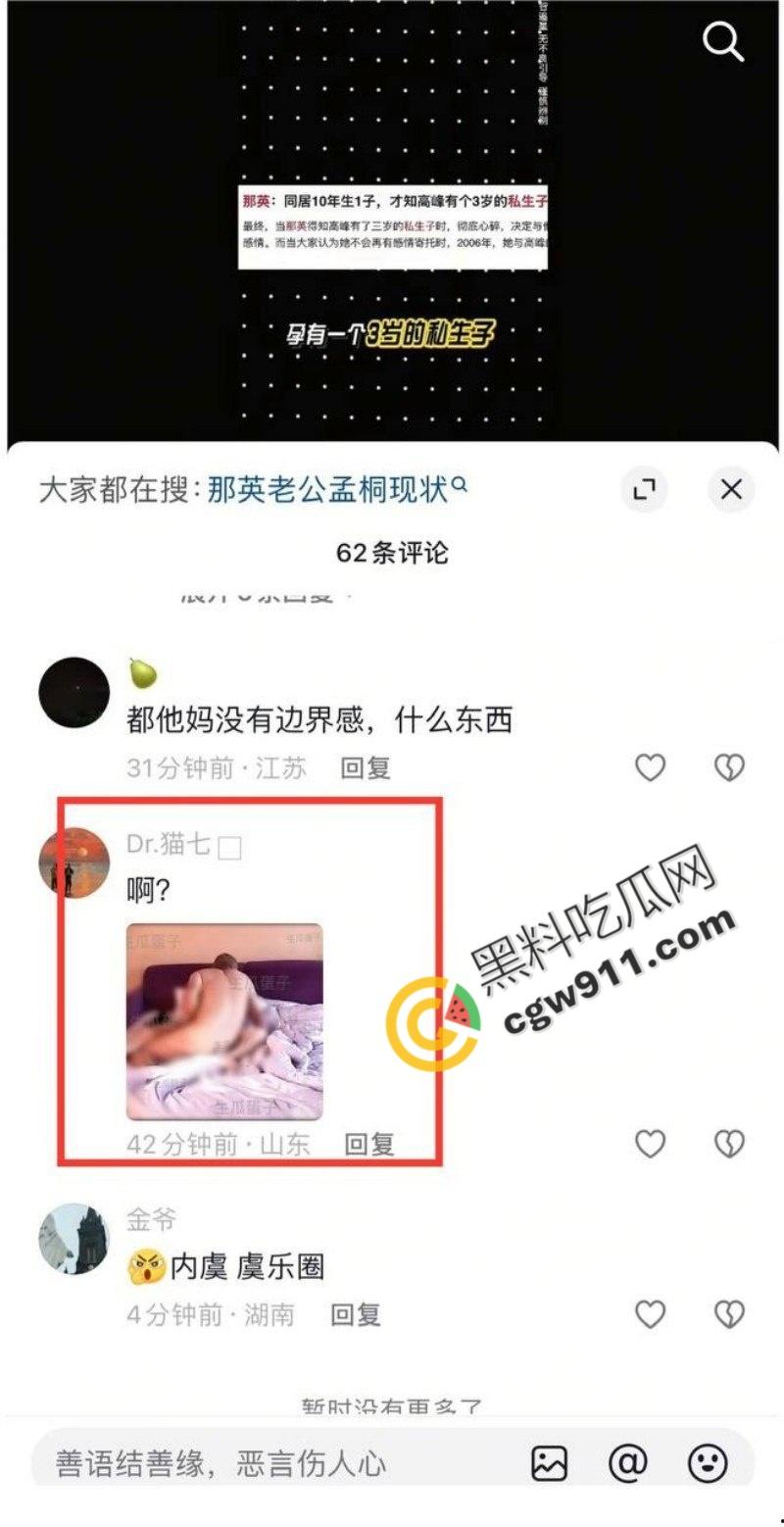This screenshot has width=784, height=1527.
Task: Like Dr.猫七's comment
Action: tap(651, 1143)
